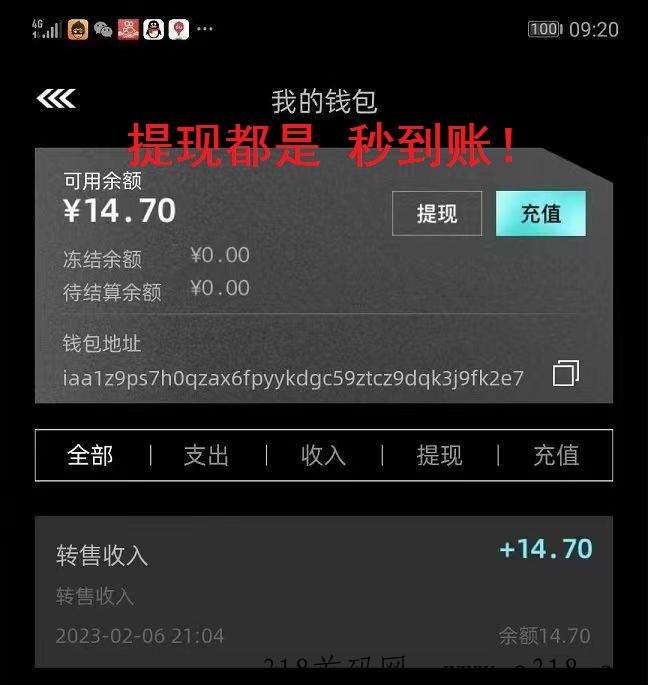Viewport: 648px width, 685px height.
Task: Open the 转售收入 +14.70 transaction record
Action: click(323, 590)
